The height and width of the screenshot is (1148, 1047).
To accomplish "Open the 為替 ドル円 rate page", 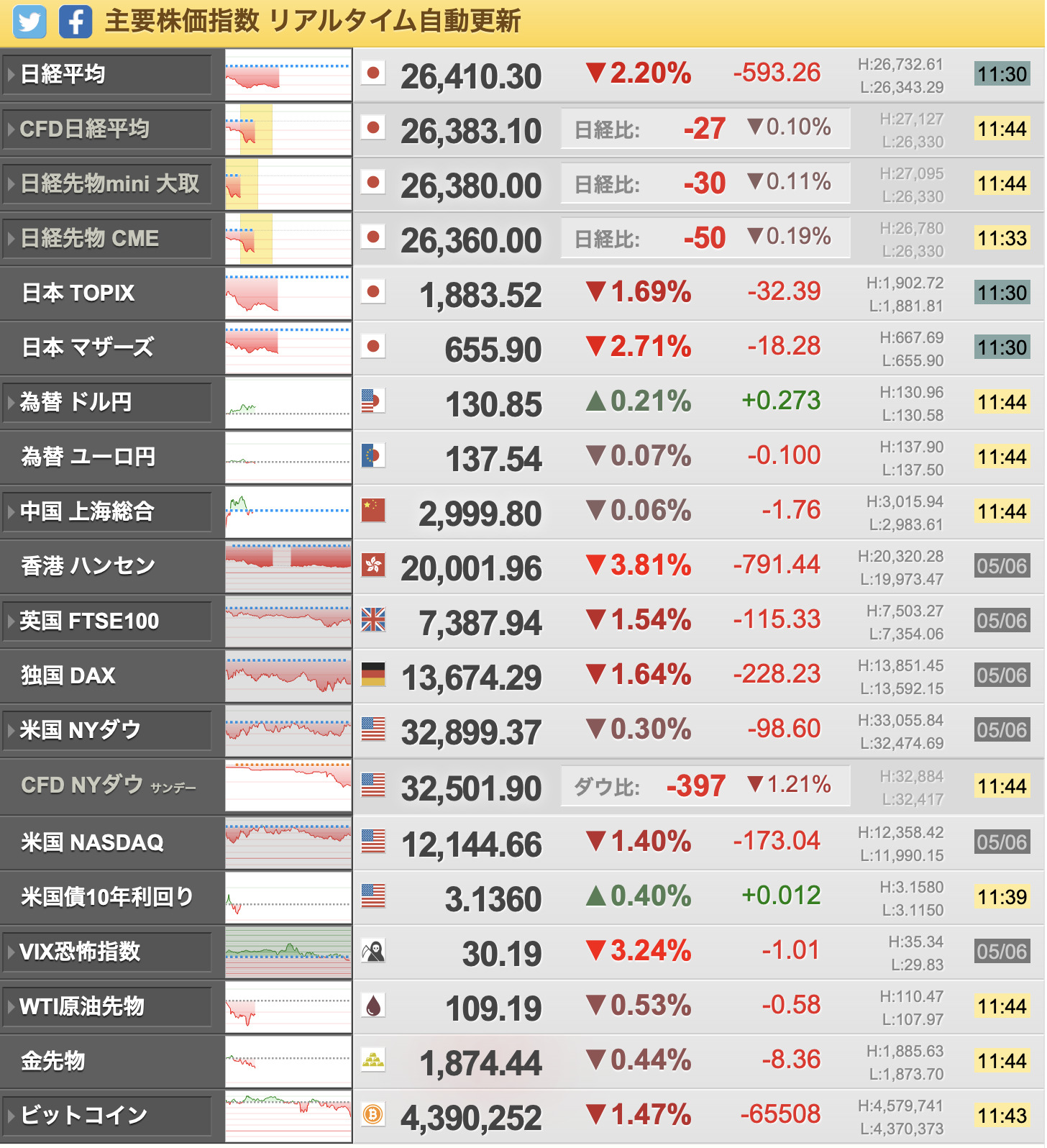I will coord(108,402).
